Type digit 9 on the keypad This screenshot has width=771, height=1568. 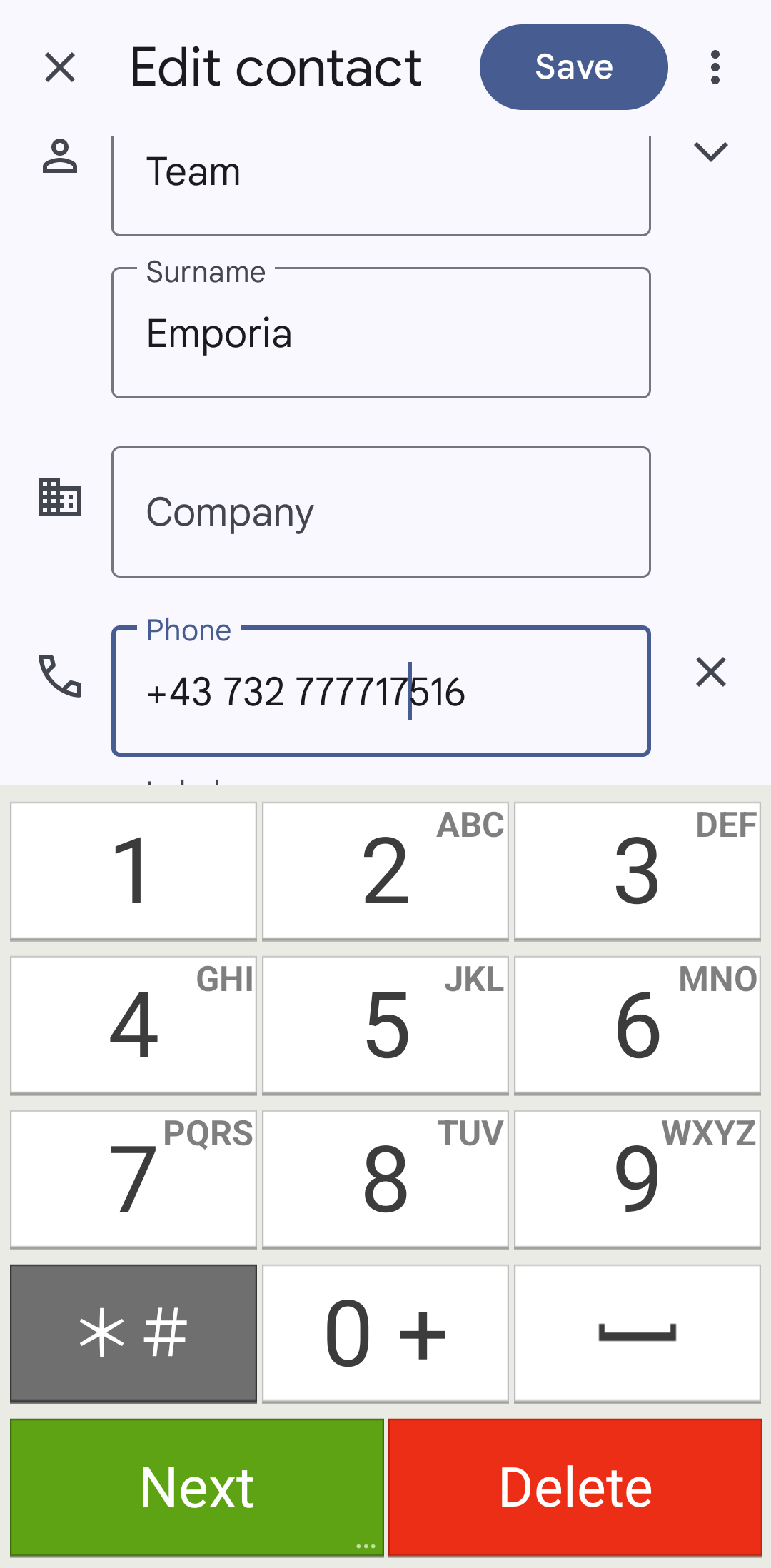637,1179
